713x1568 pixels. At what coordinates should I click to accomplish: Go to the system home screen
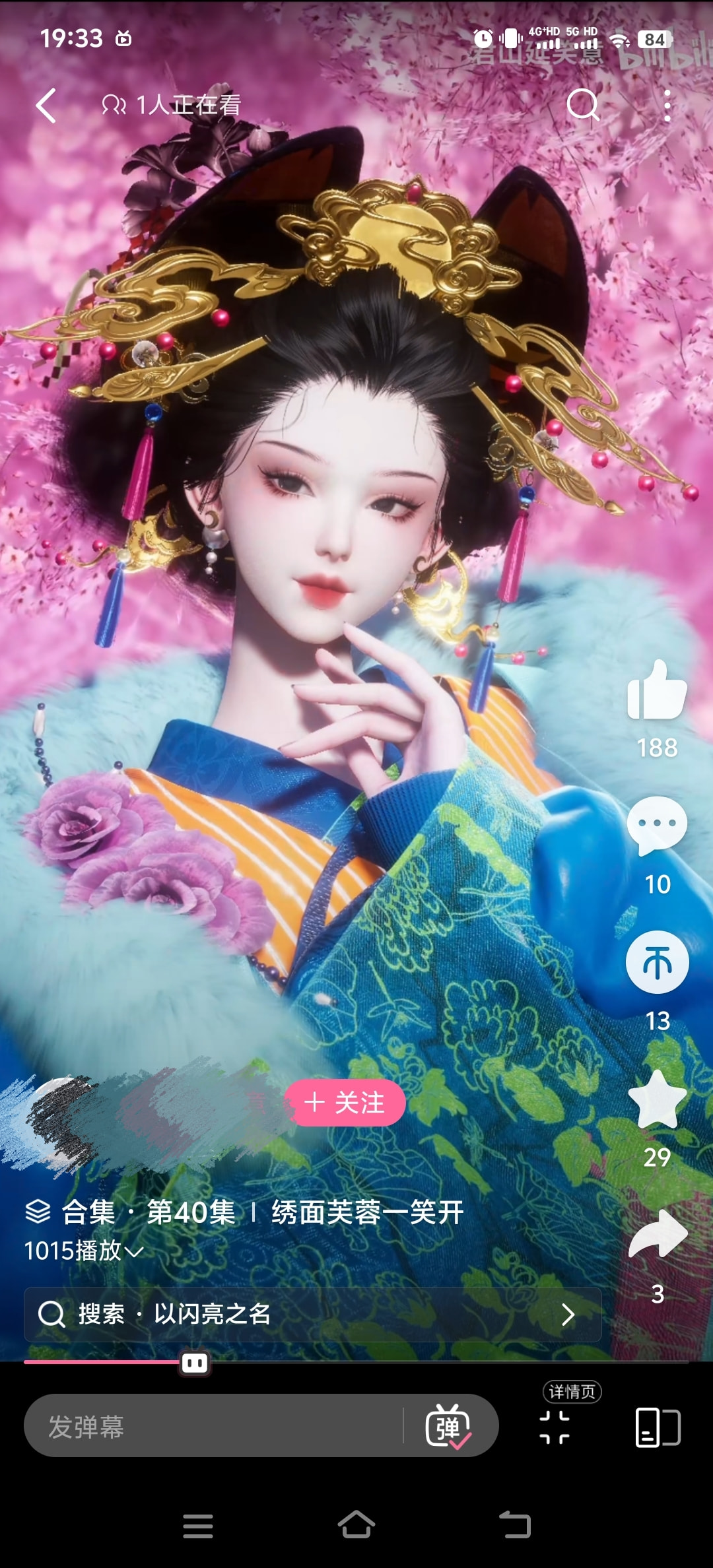[x=356, y=1526]
